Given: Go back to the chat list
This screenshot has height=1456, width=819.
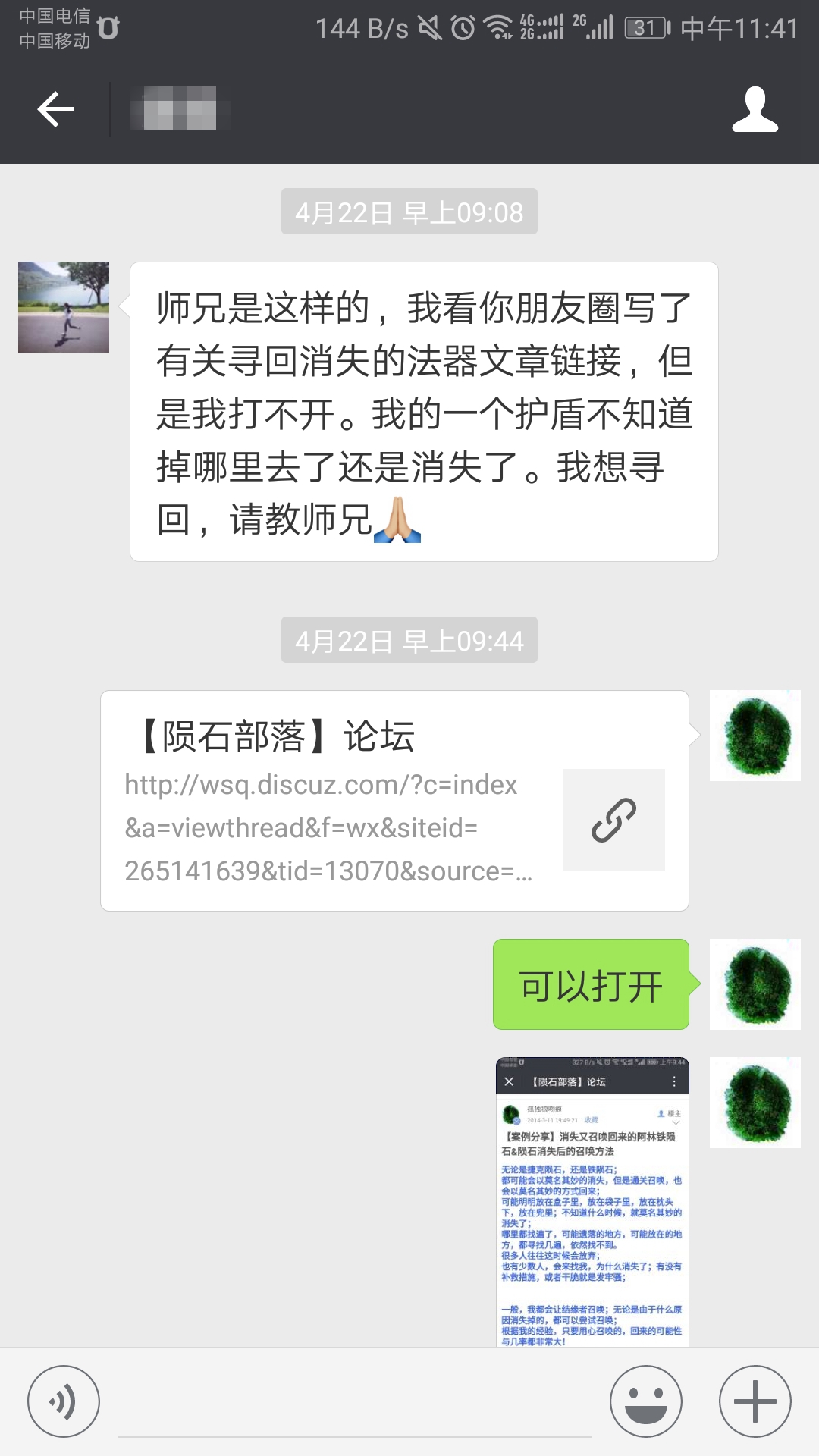Looking at the screenshot, I should [55, 110].
